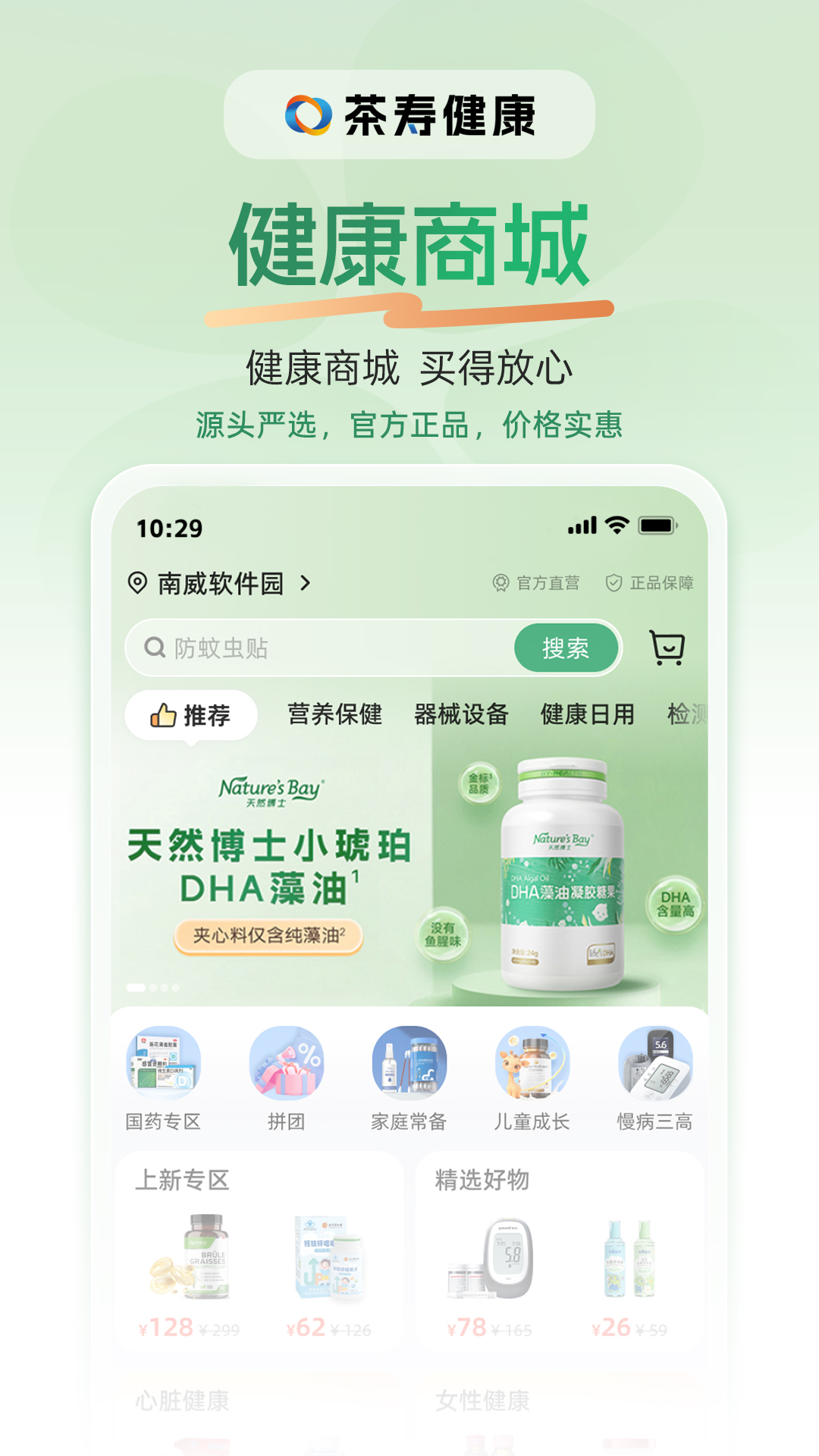Tap the 防蚊虫贴 search input field
The width and height of the screenshot is (819, 1456).
point(303,648)
